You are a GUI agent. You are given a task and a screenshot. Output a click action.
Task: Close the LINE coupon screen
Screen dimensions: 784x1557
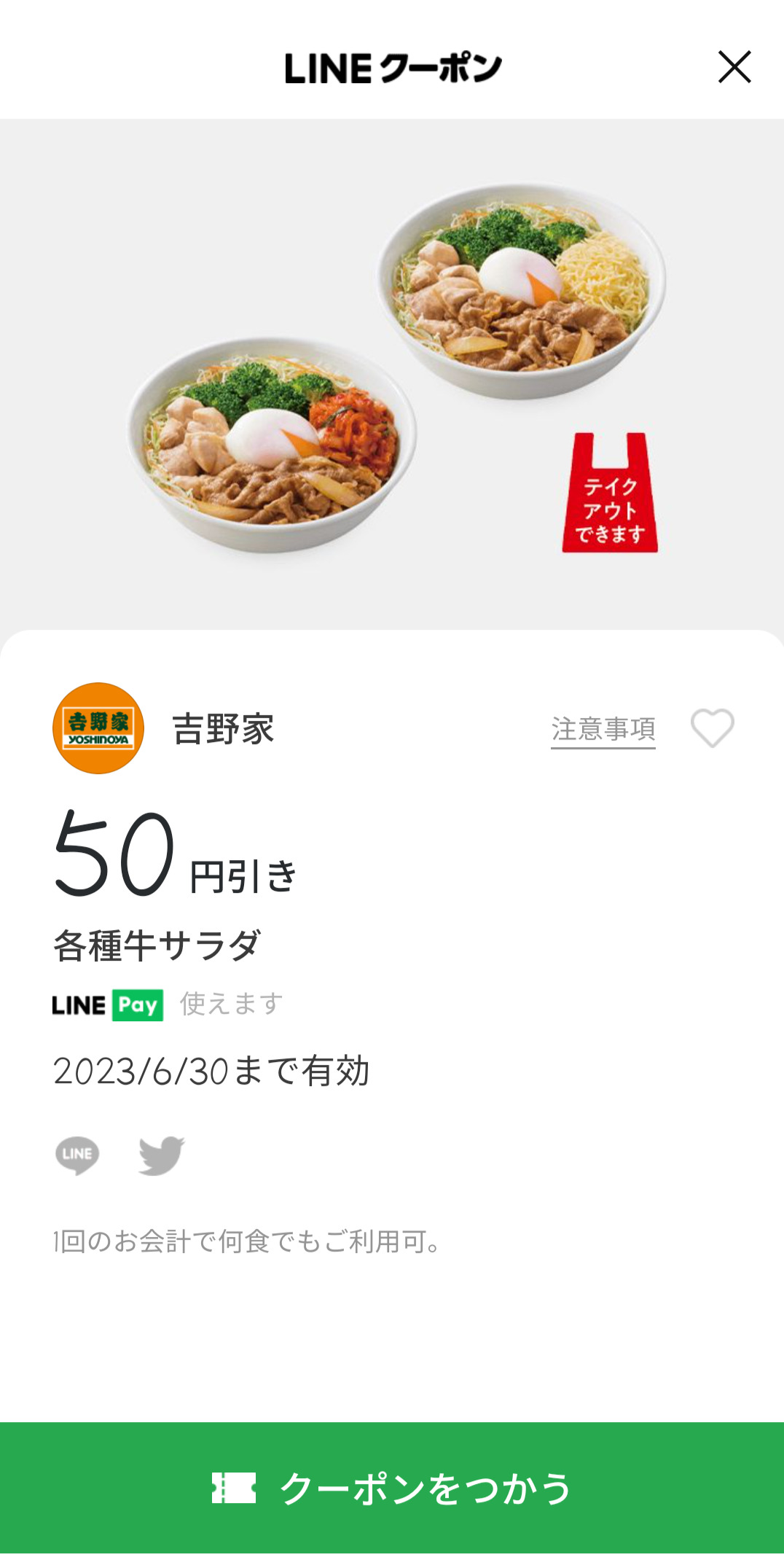pyautogui.click(x=734, y=67)
